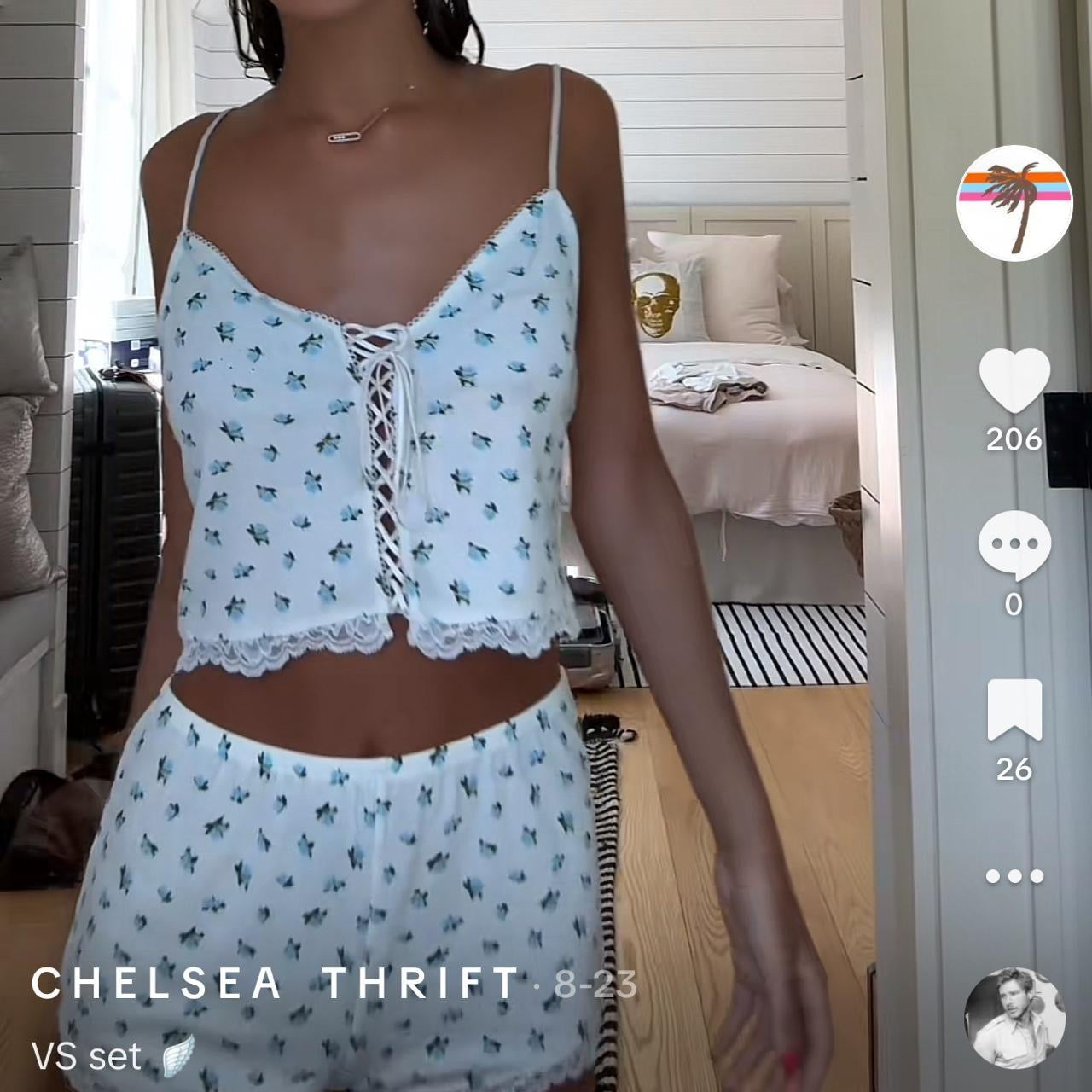Open the three-dot more options

point(1014,876)
